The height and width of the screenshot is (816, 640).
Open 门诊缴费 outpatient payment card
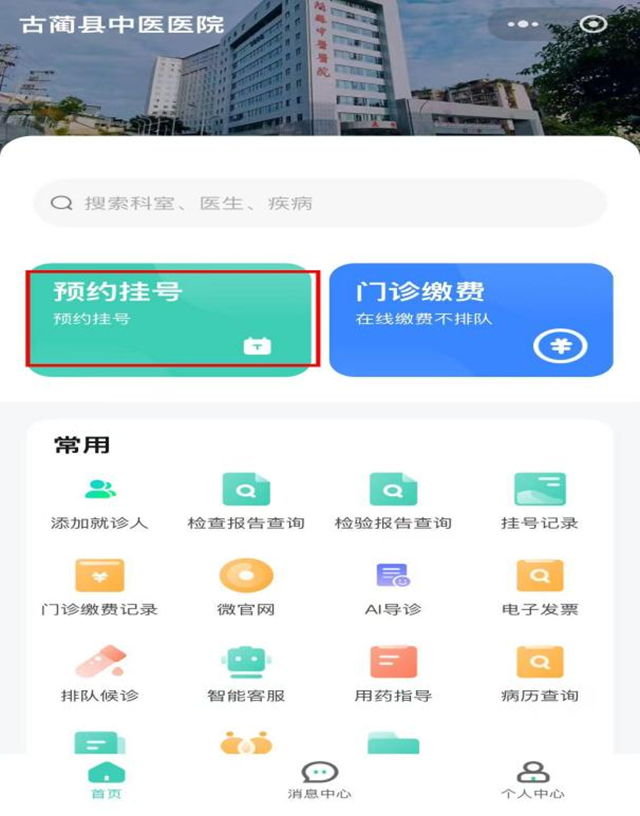[471, 319]
